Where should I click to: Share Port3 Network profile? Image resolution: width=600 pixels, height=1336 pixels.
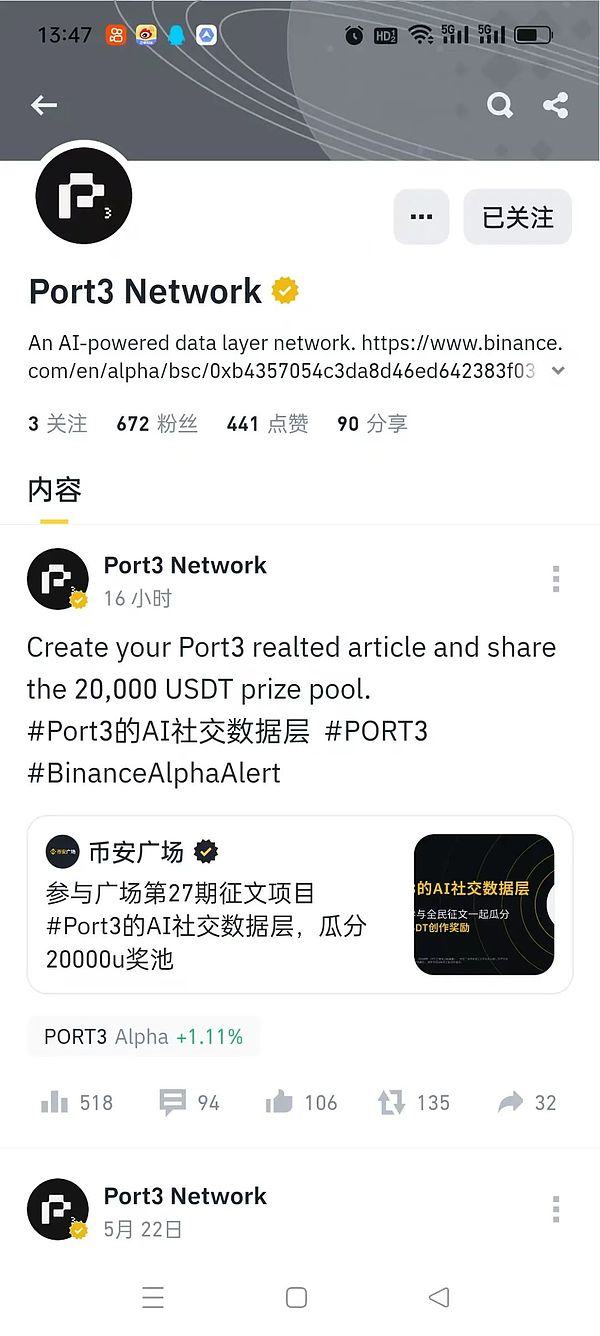point(555,105)
